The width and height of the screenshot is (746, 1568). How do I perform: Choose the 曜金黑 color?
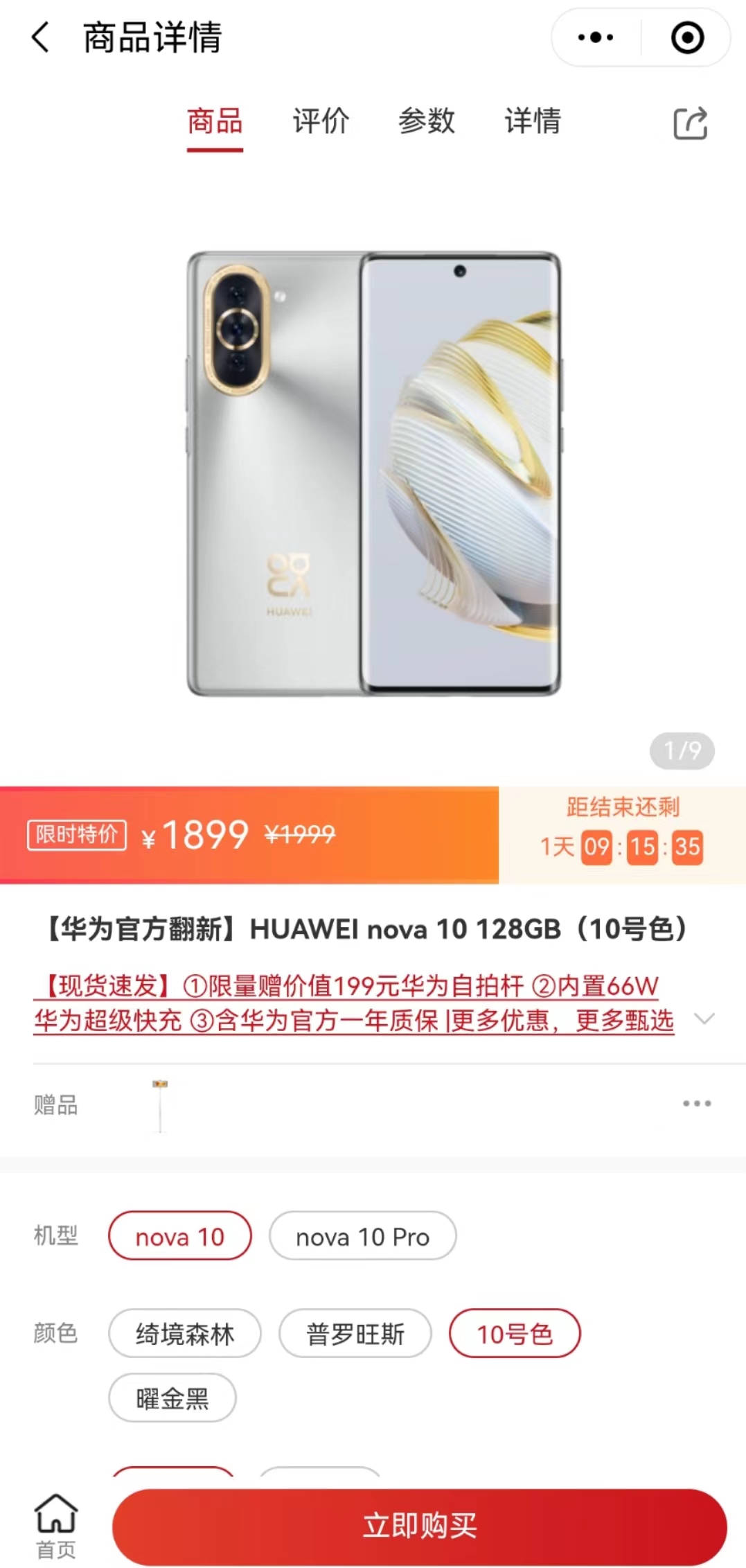tap(172, 1398)
